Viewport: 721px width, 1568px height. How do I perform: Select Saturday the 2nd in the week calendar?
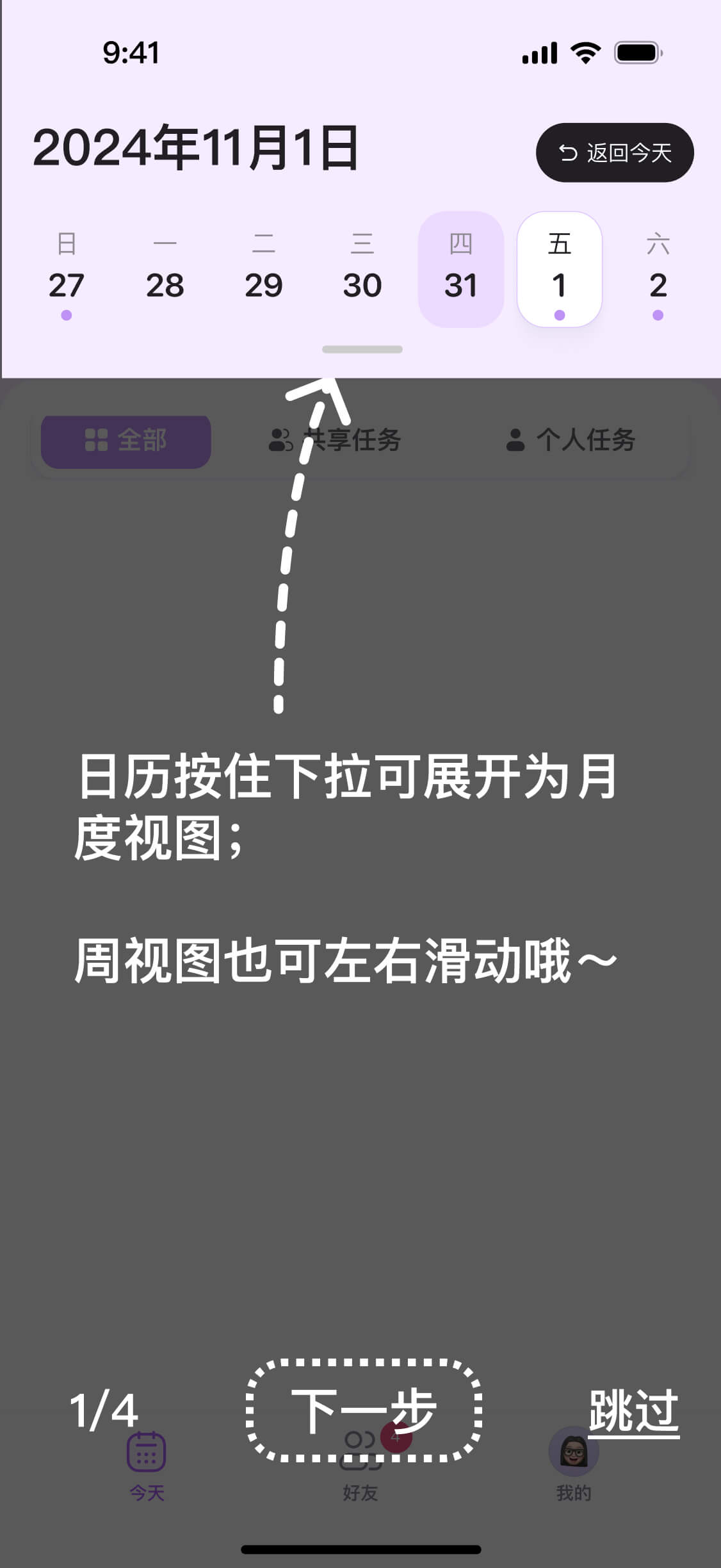(x=658, y=270)
